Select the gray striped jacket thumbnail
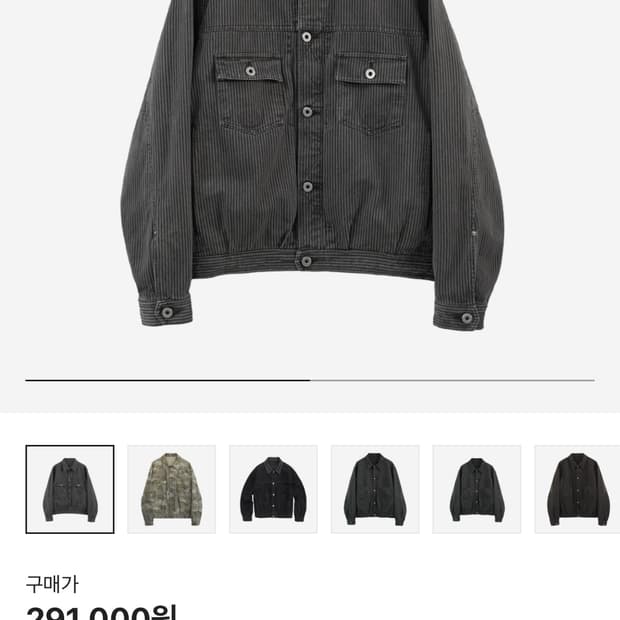 pyautogui.click(x=70, y=489)
